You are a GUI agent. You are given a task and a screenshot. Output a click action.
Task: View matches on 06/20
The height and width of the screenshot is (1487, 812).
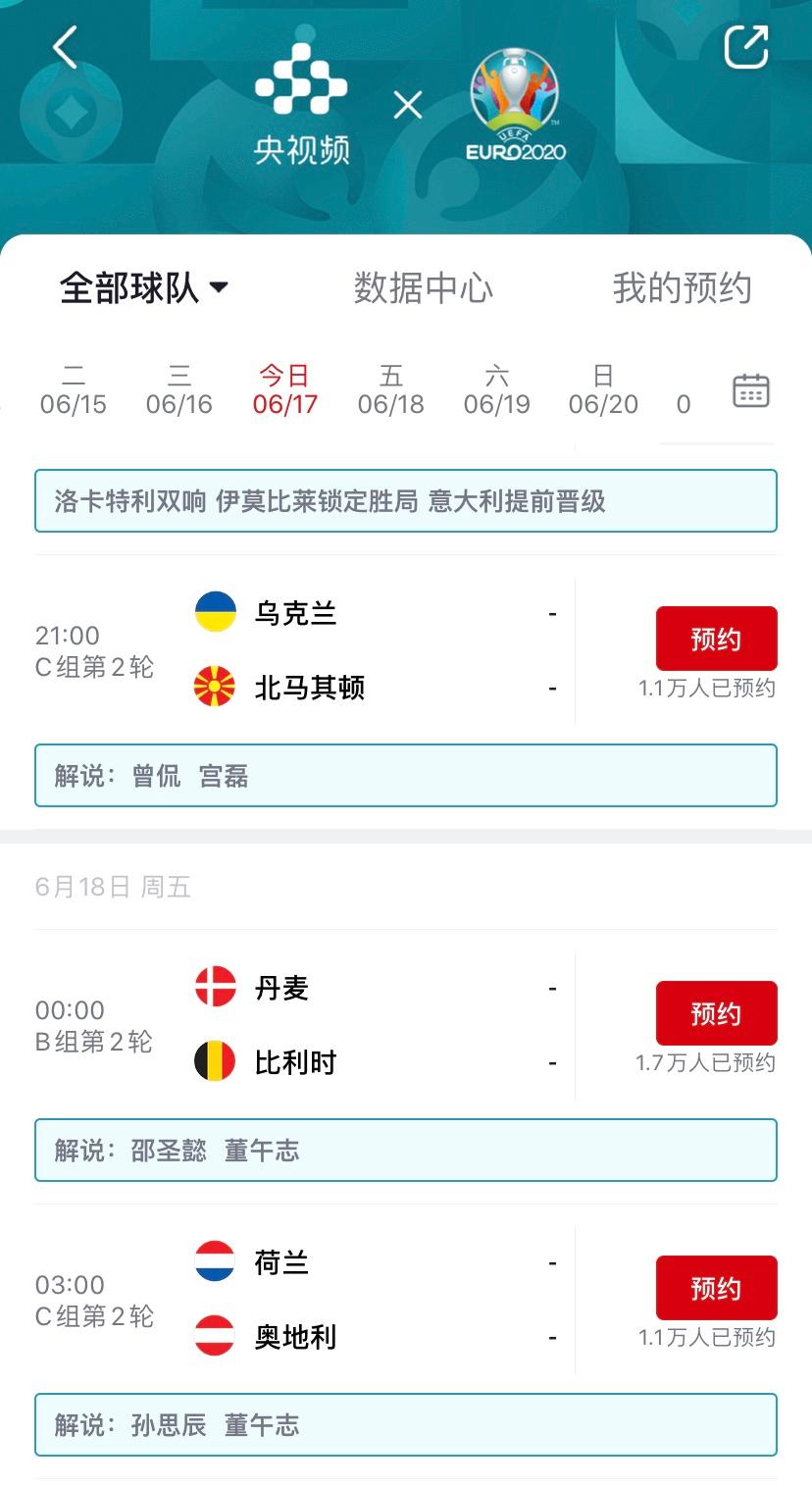(603, 390)
